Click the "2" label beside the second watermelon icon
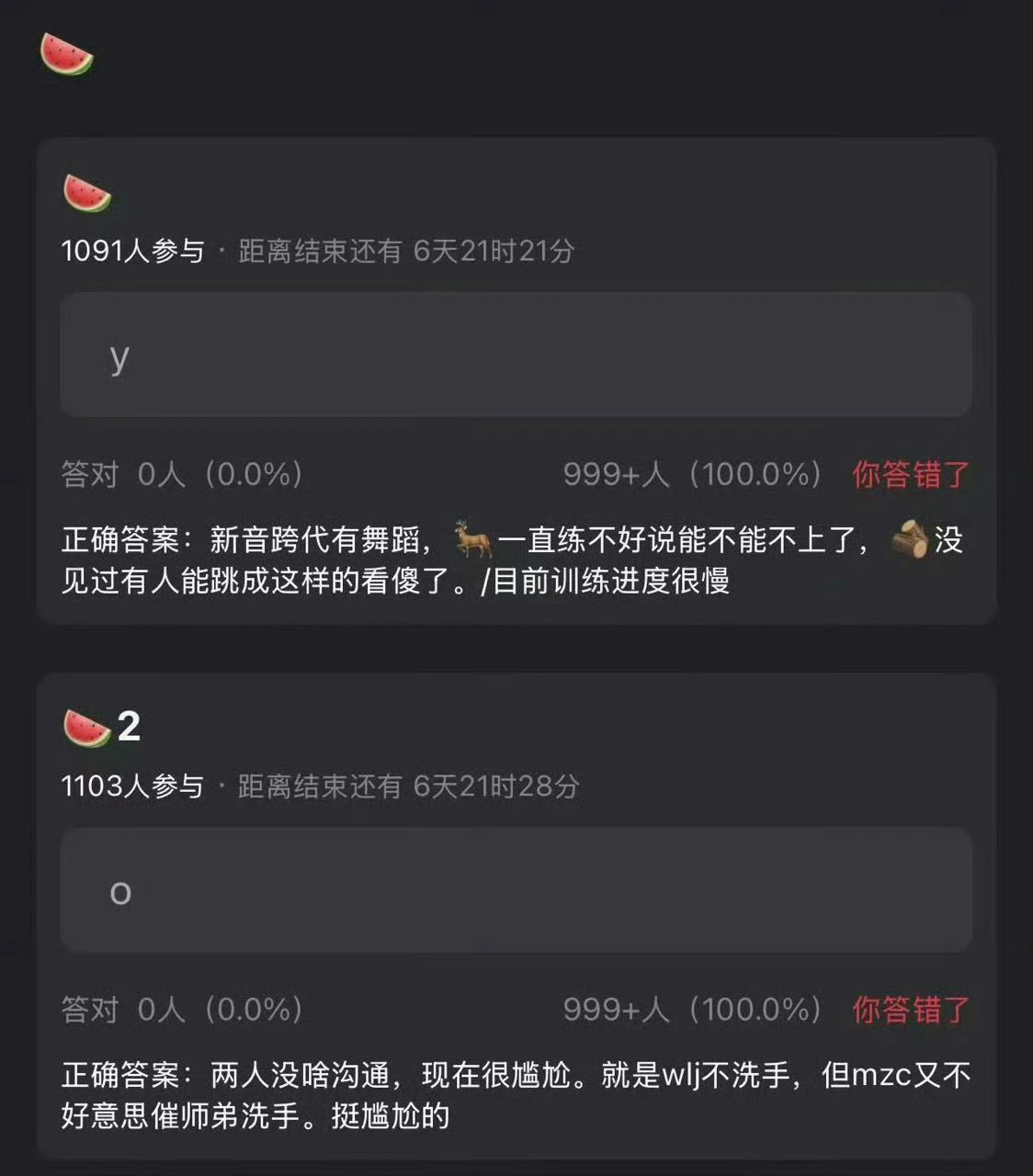This screenshot has height=1176, width=1033. pos(129,724)
